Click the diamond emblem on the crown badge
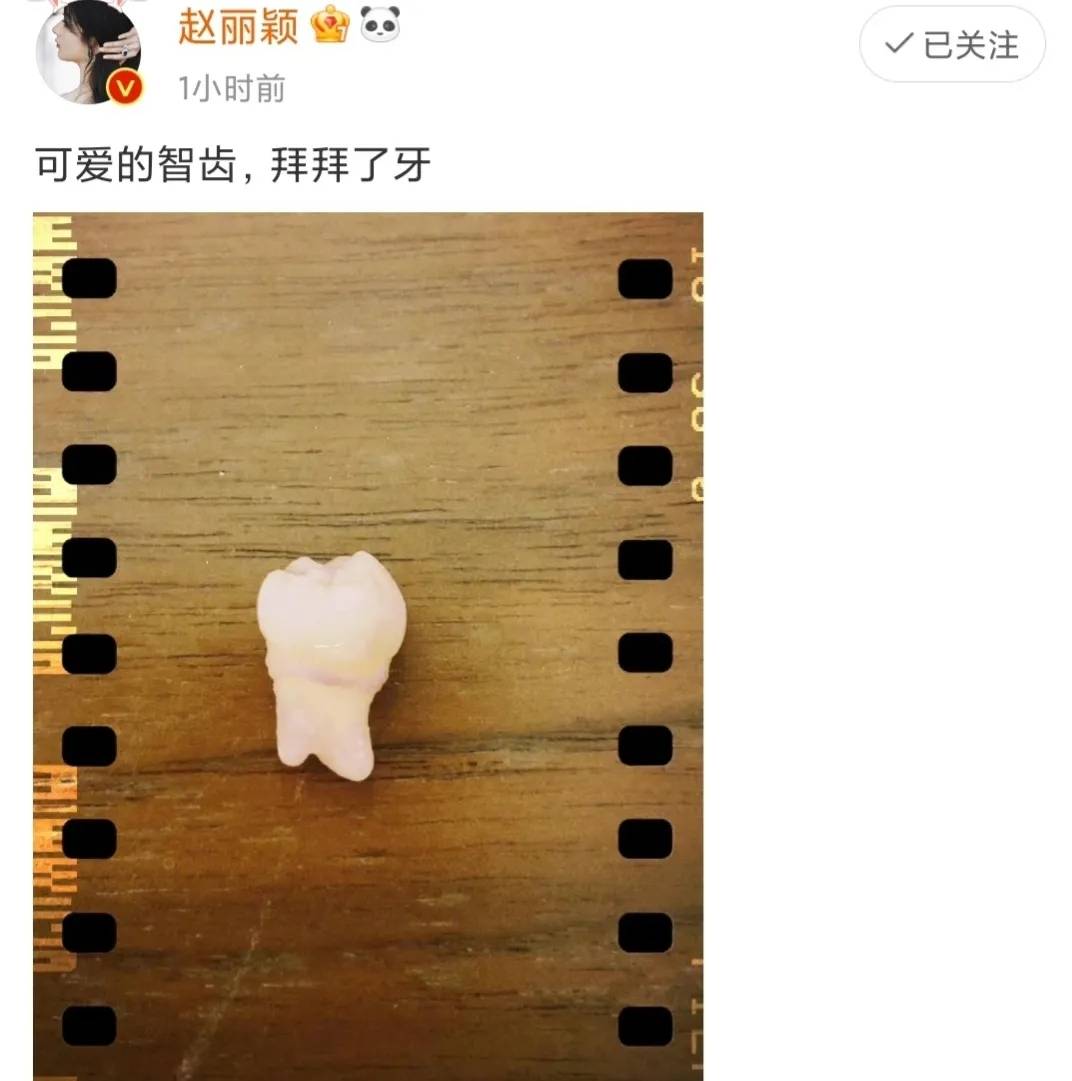Image resolution: width=1072 pixels, height=1081 pixels. pyautogui.click(x=330, y=20)
